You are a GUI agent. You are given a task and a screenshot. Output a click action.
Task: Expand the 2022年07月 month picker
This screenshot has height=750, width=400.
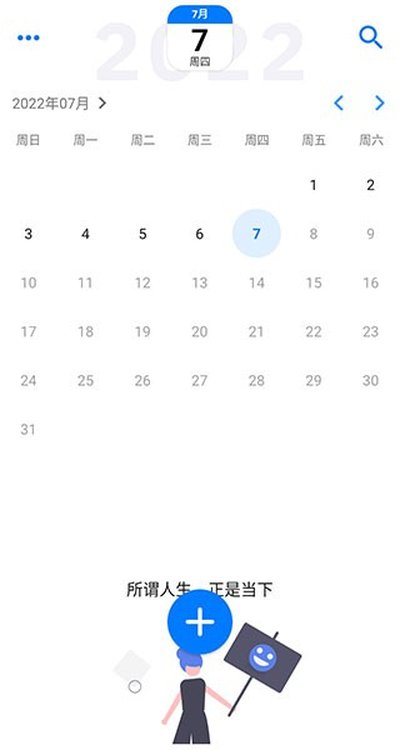click(59, 103)
